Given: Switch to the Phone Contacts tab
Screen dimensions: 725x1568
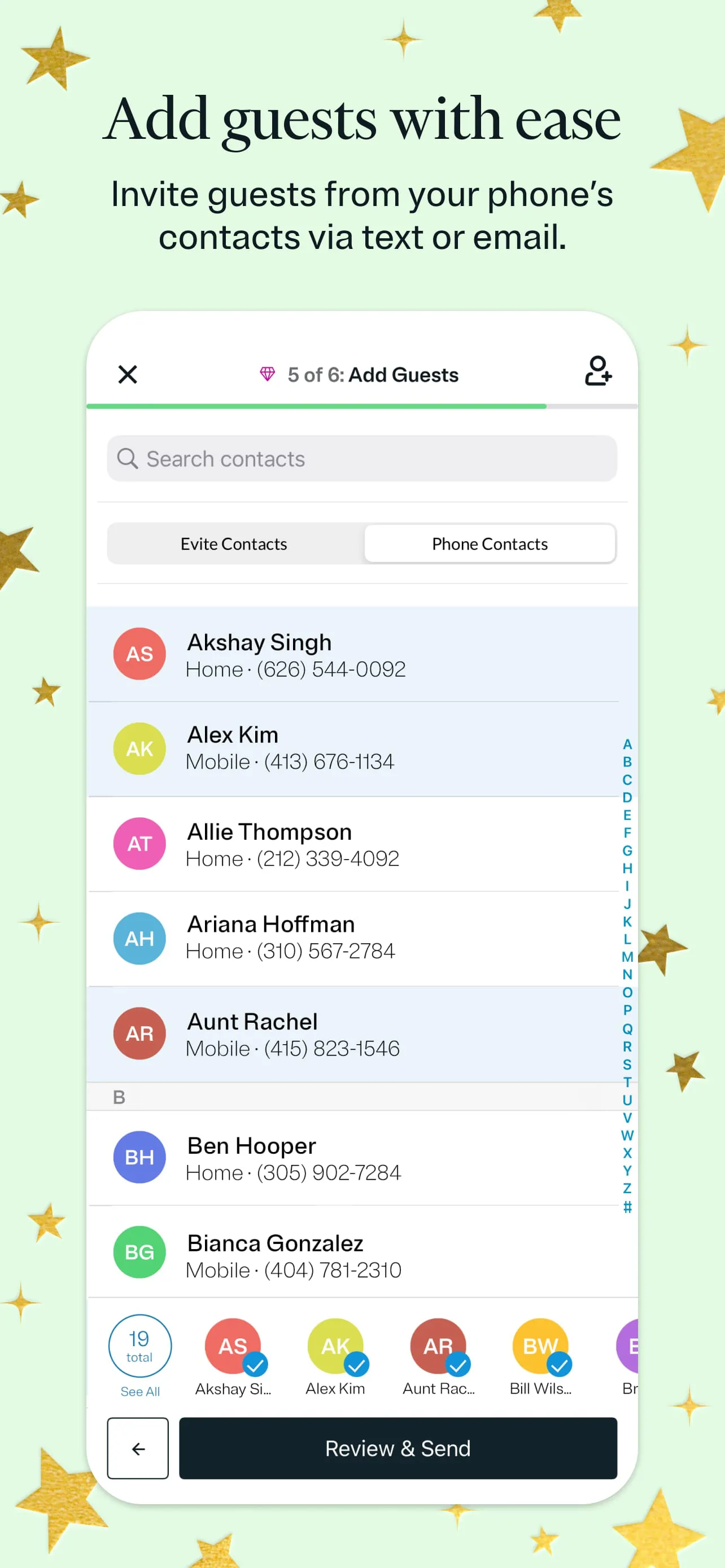Looking at the screenshot, I should tap(490, 544).
